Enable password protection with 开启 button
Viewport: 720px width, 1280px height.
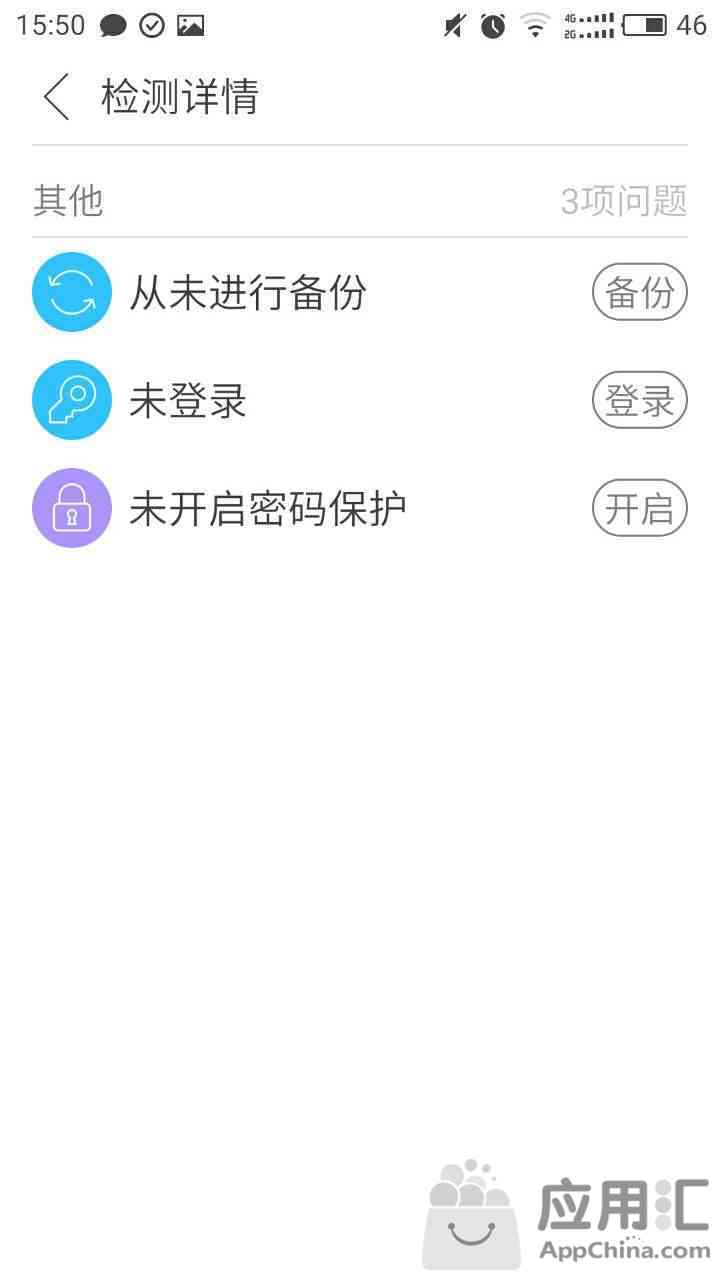point(640,508)
